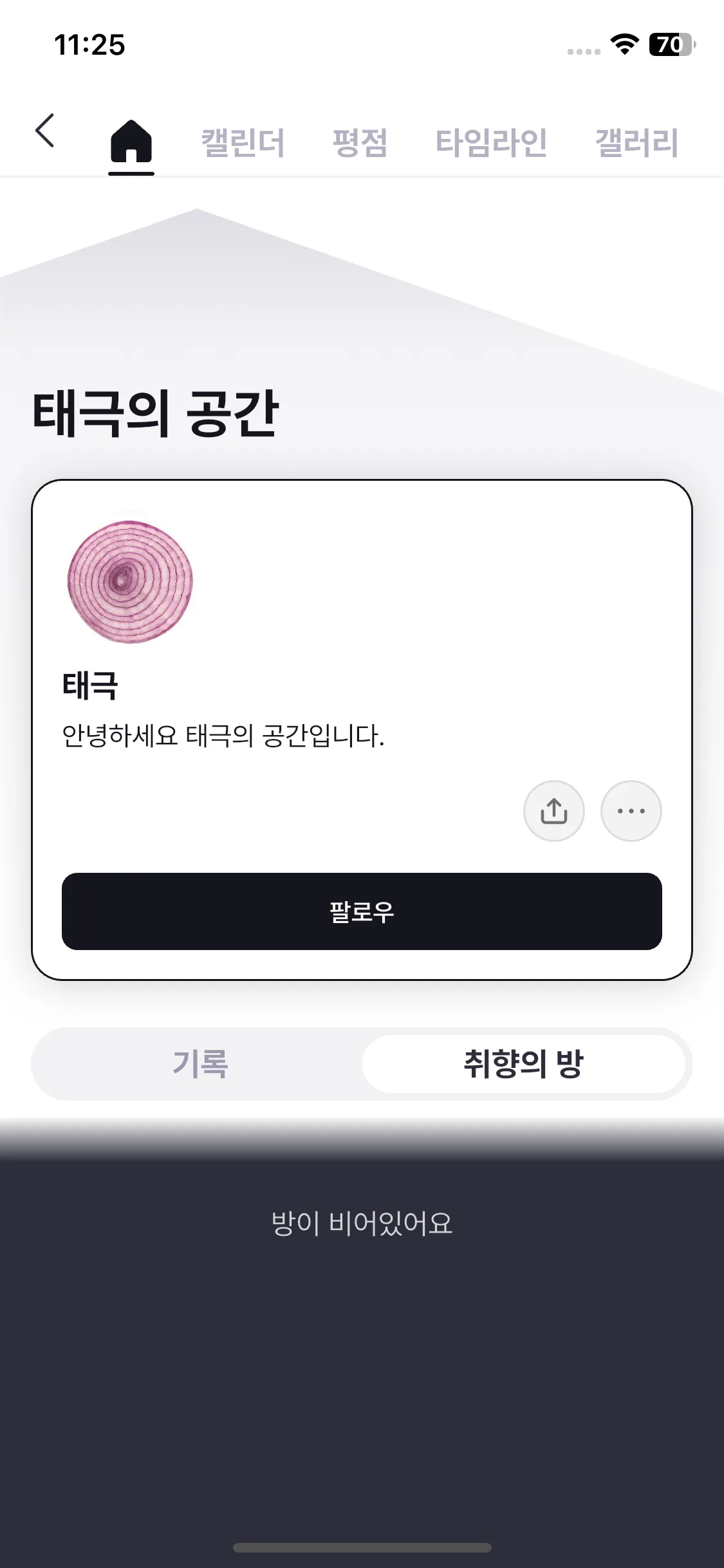Screen dimensions: 724x1568
Task: Tap the onion slice profile picture
Action: pyautogui.click(x=131, y=579)
